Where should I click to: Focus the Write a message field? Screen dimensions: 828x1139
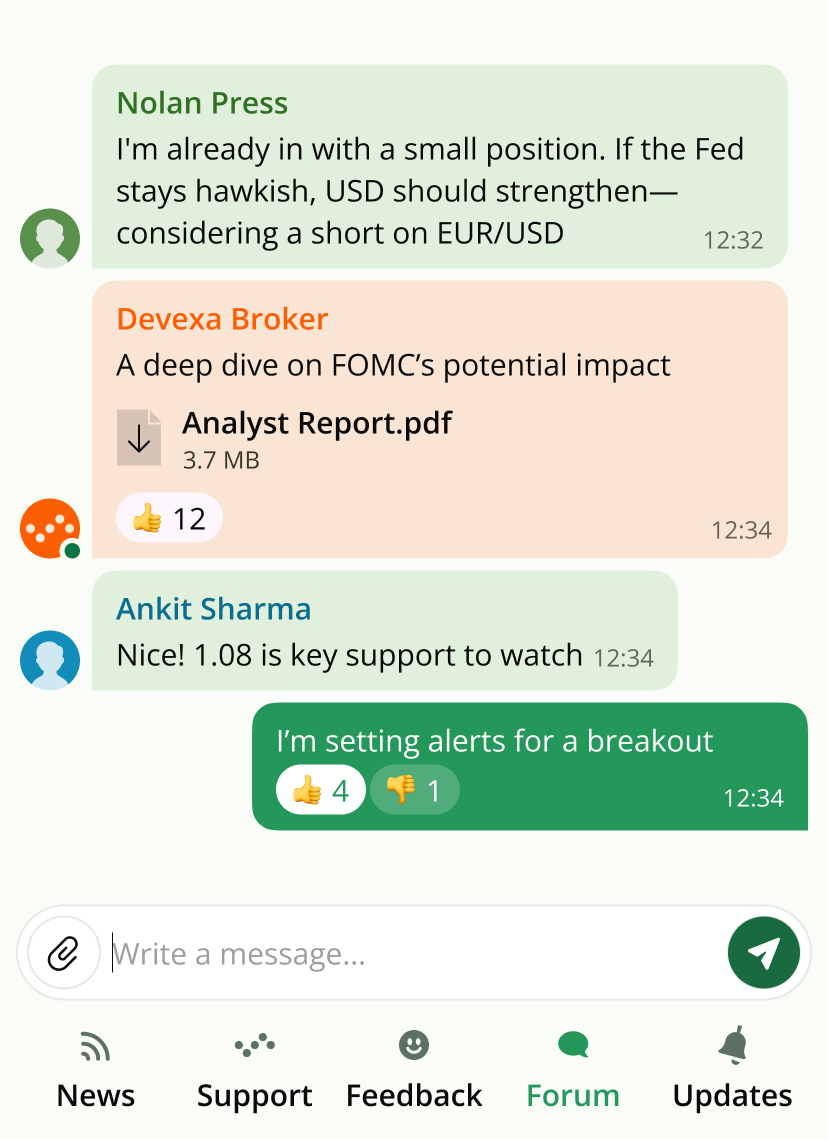tap(410, 954)
